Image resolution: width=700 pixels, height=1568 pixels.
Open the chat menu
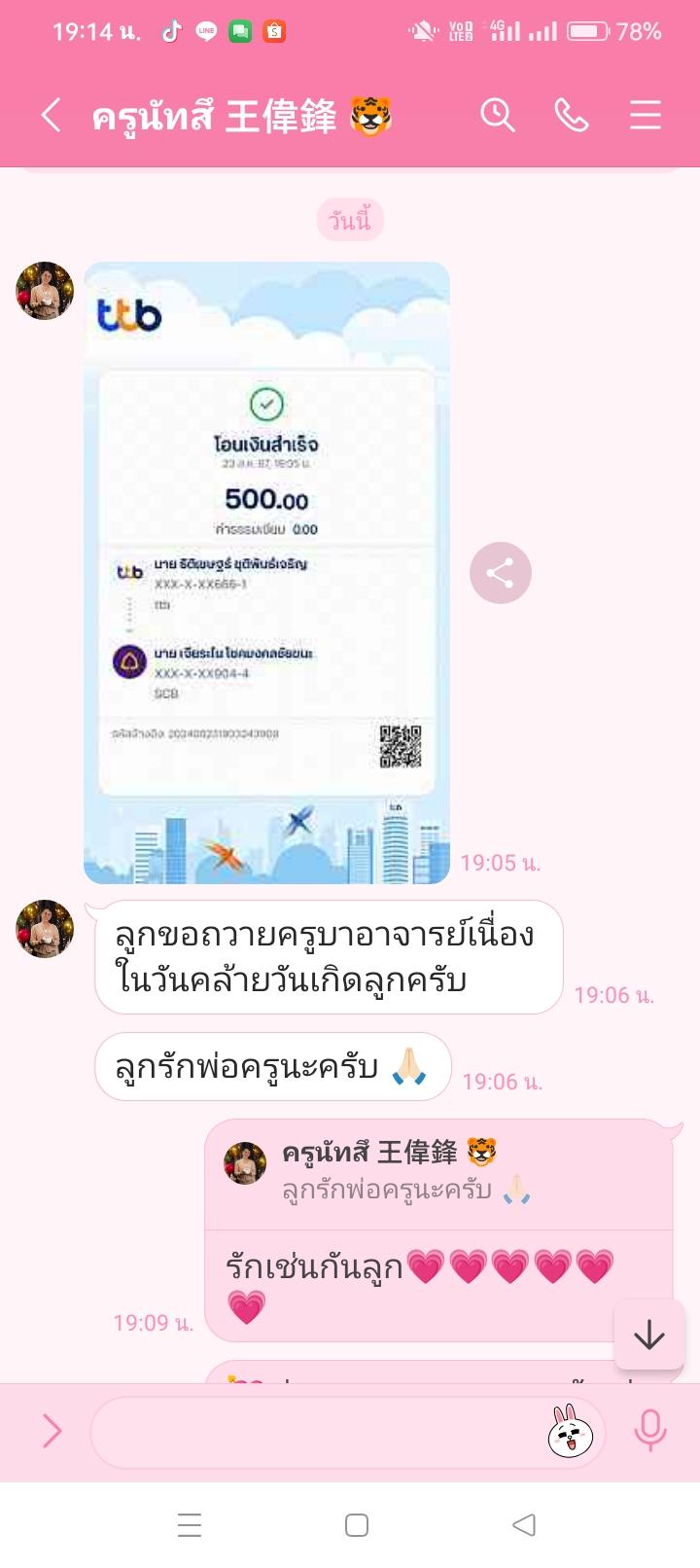coord(645,116)
